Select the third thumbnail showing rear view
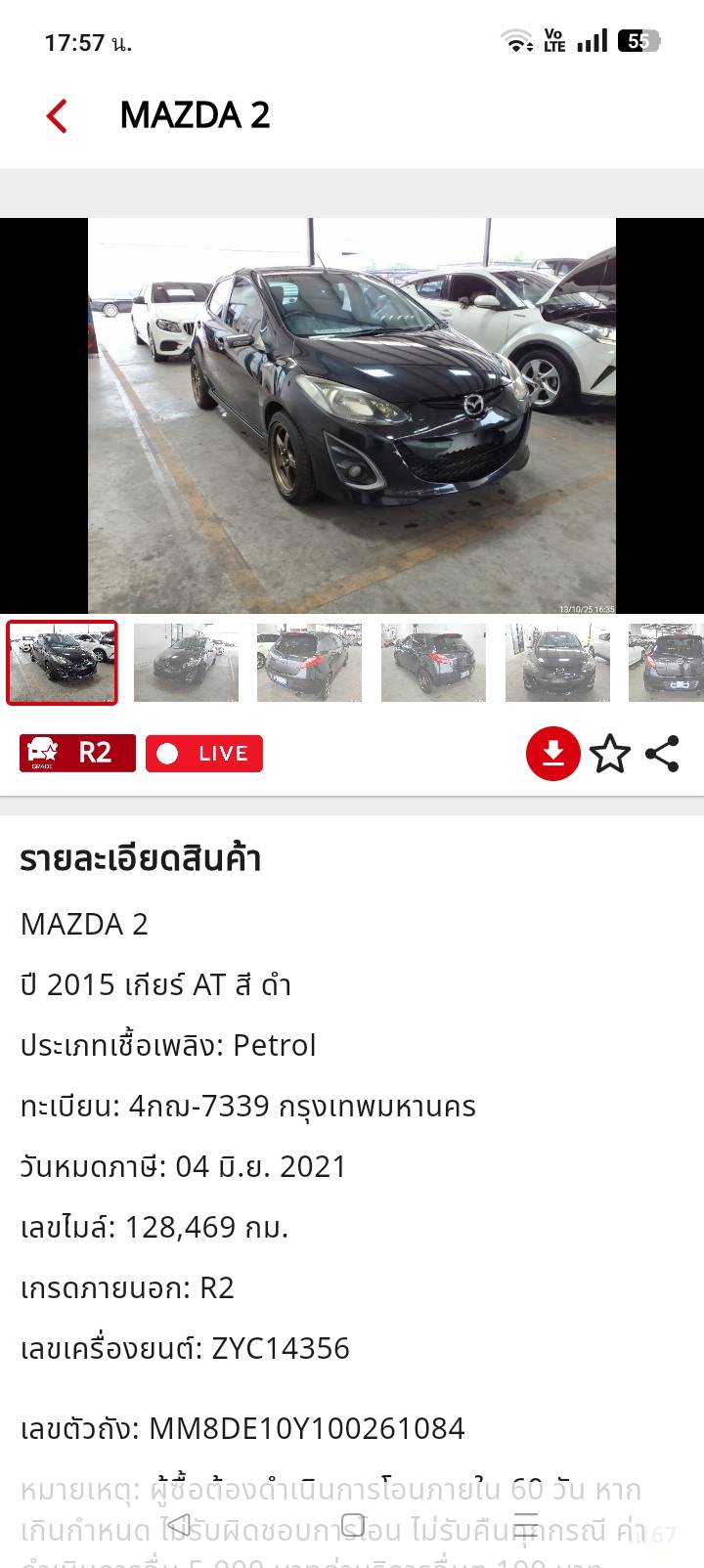The height and width of the screenshot is (1568, 704). [x=309, y=662]
